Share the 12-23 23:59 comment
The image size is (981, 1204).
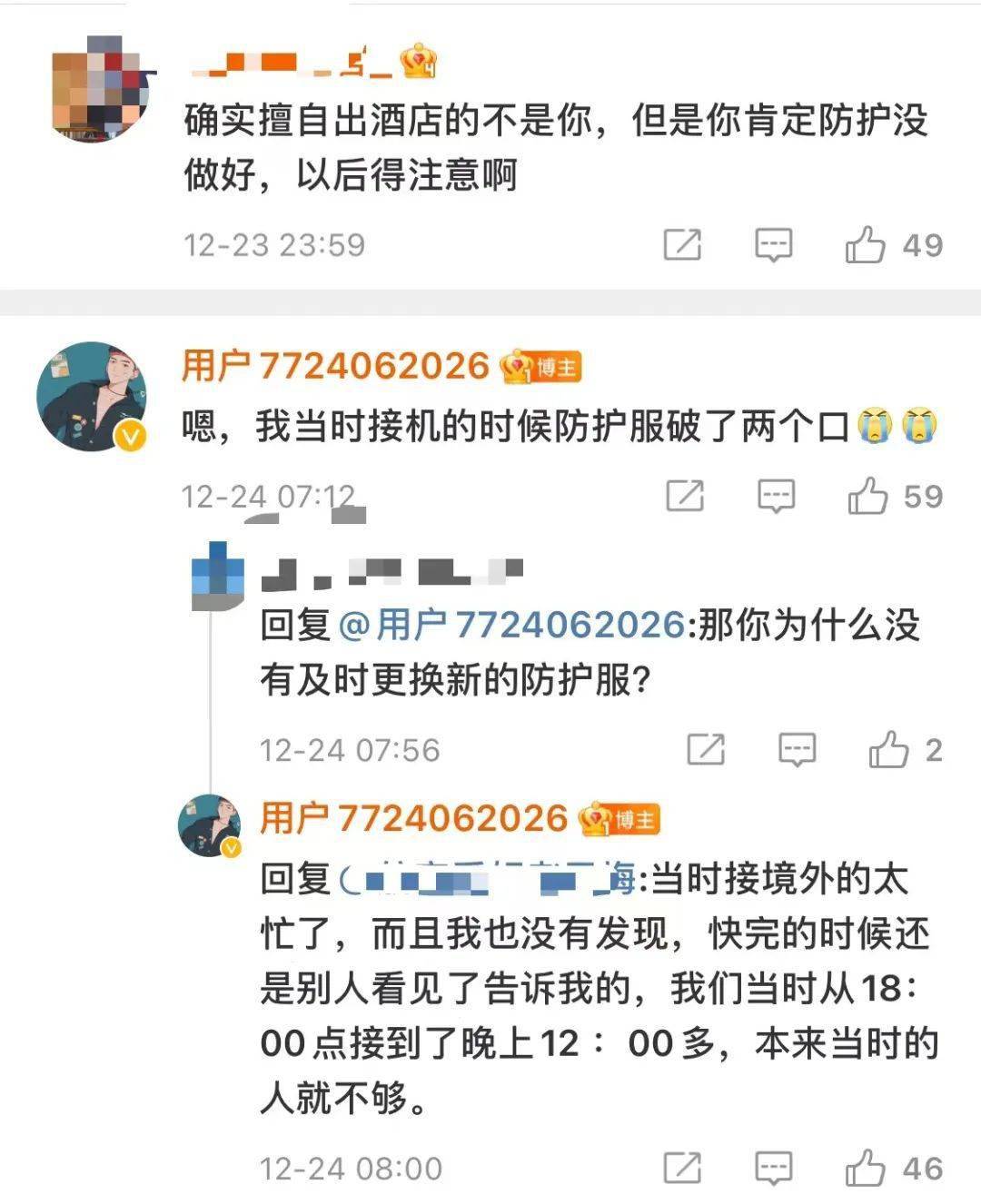tap(682, 245)
